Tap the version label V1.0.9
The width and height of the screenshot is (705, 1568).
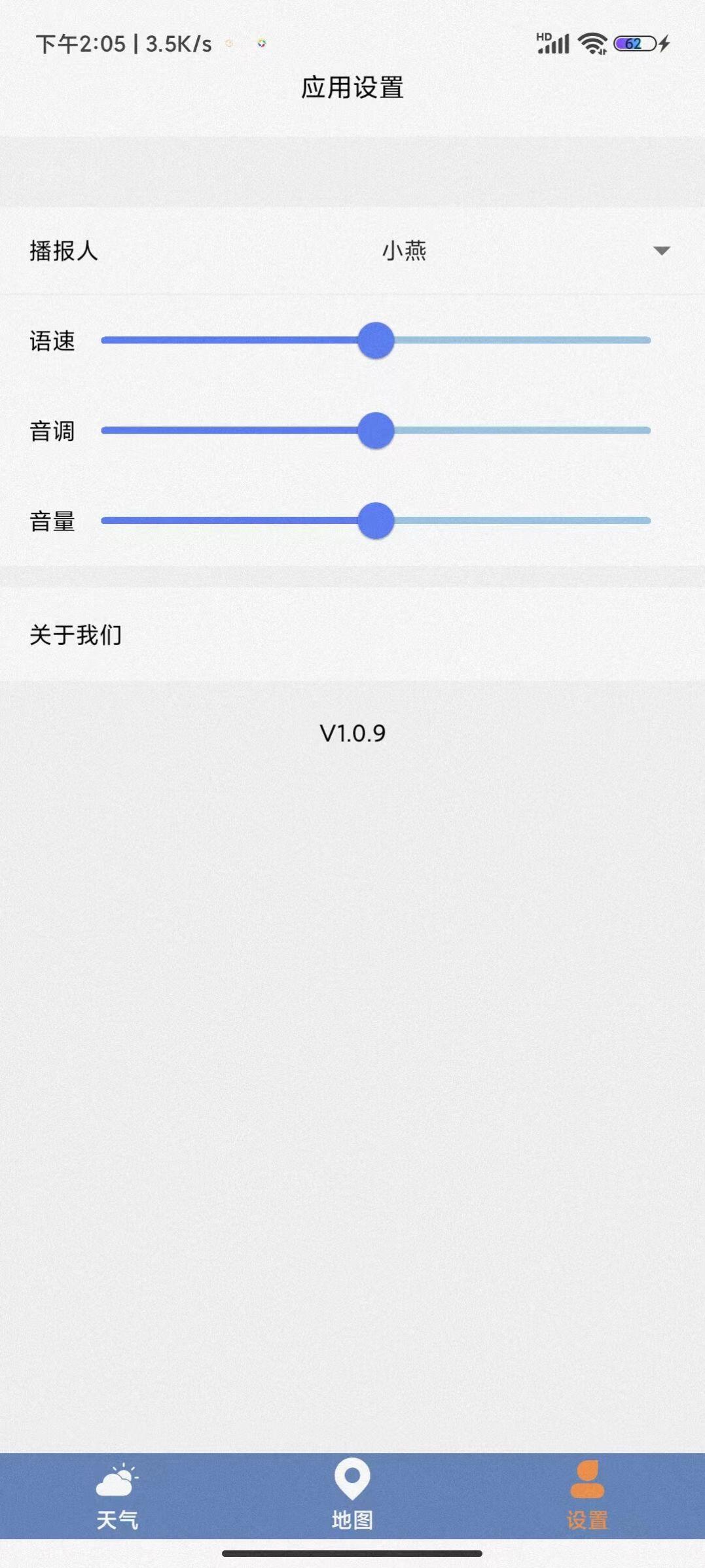(352, 733)
